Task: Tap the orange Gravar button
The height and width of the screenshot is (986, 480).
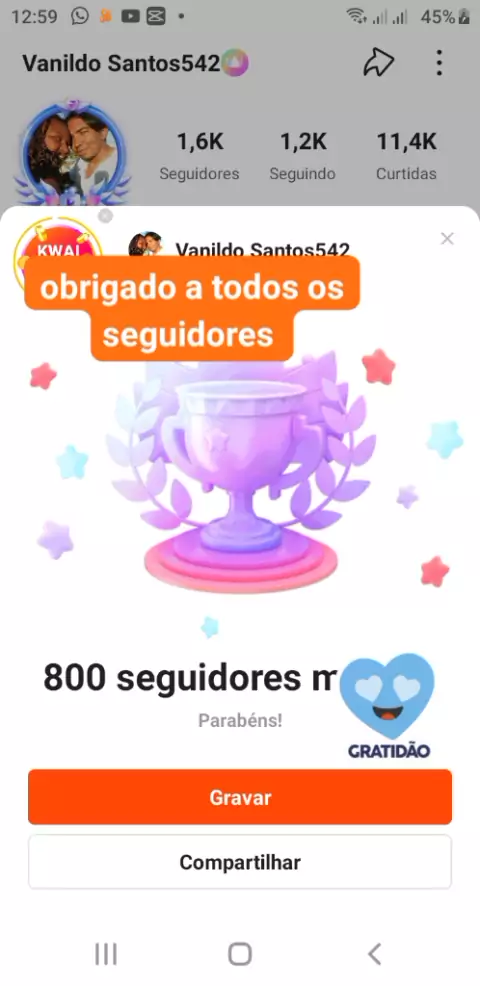Action: tap(240, 797)
